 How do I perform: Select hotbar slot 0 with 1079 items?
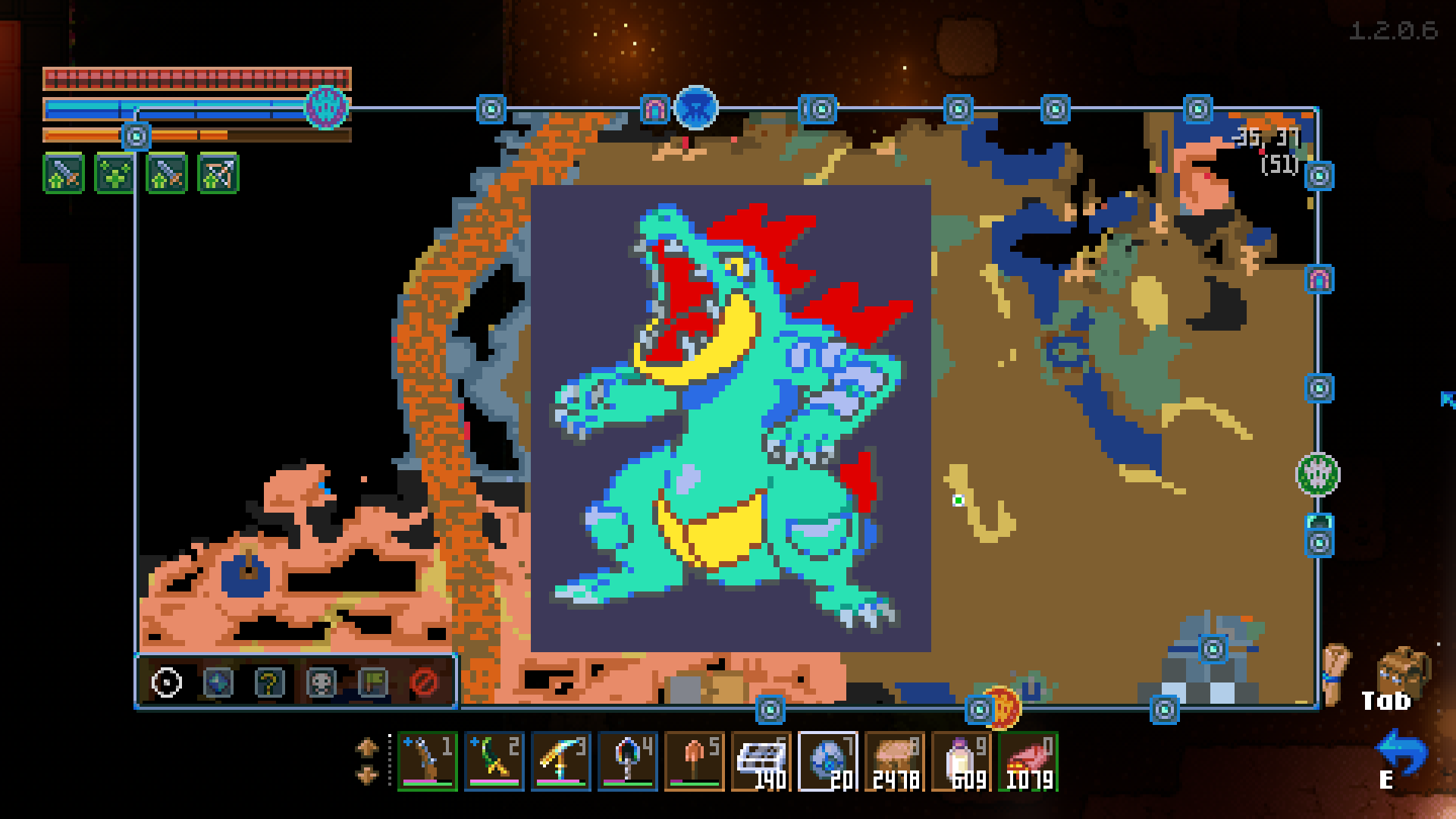point(1028,761)
